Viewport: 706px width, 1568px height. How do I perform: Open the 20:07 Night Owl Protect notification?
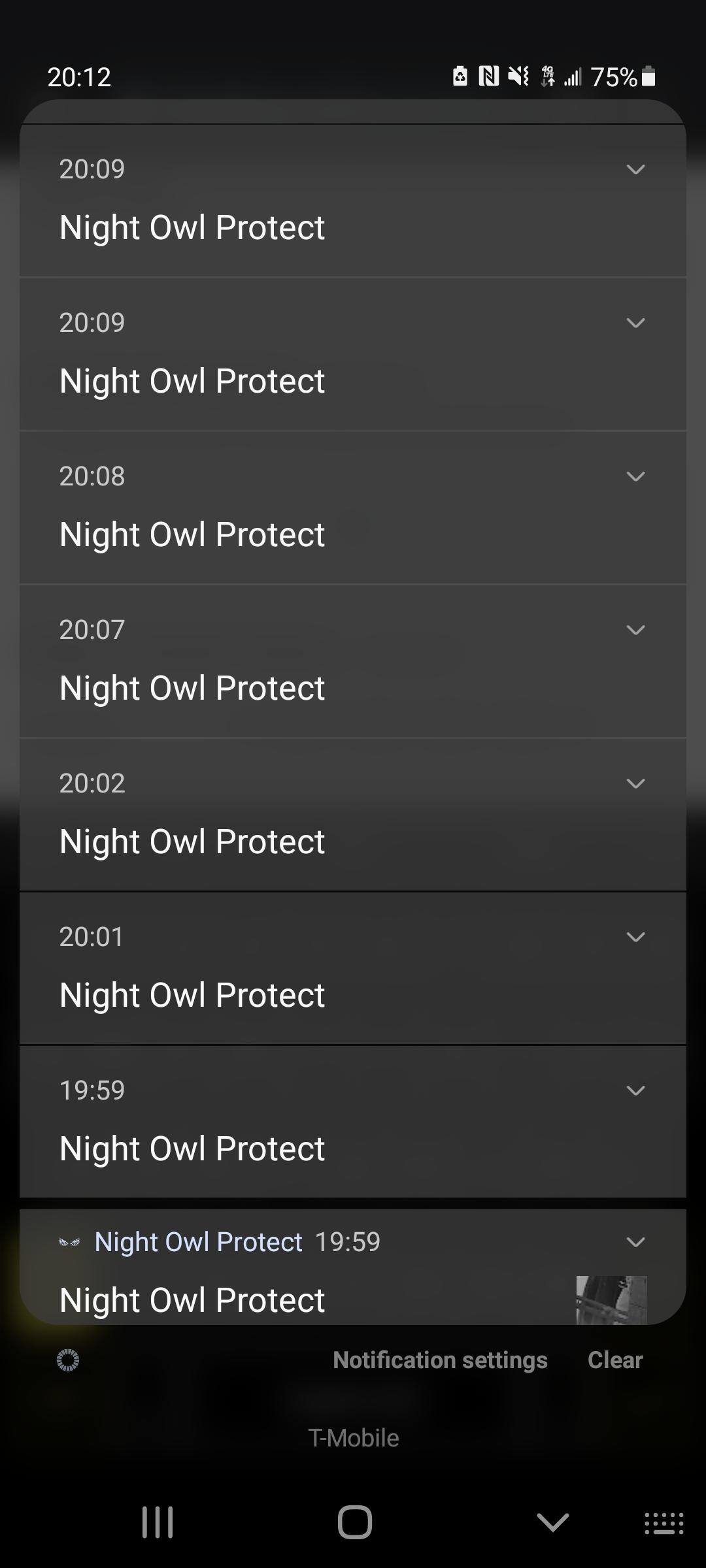tap(192, 687)
